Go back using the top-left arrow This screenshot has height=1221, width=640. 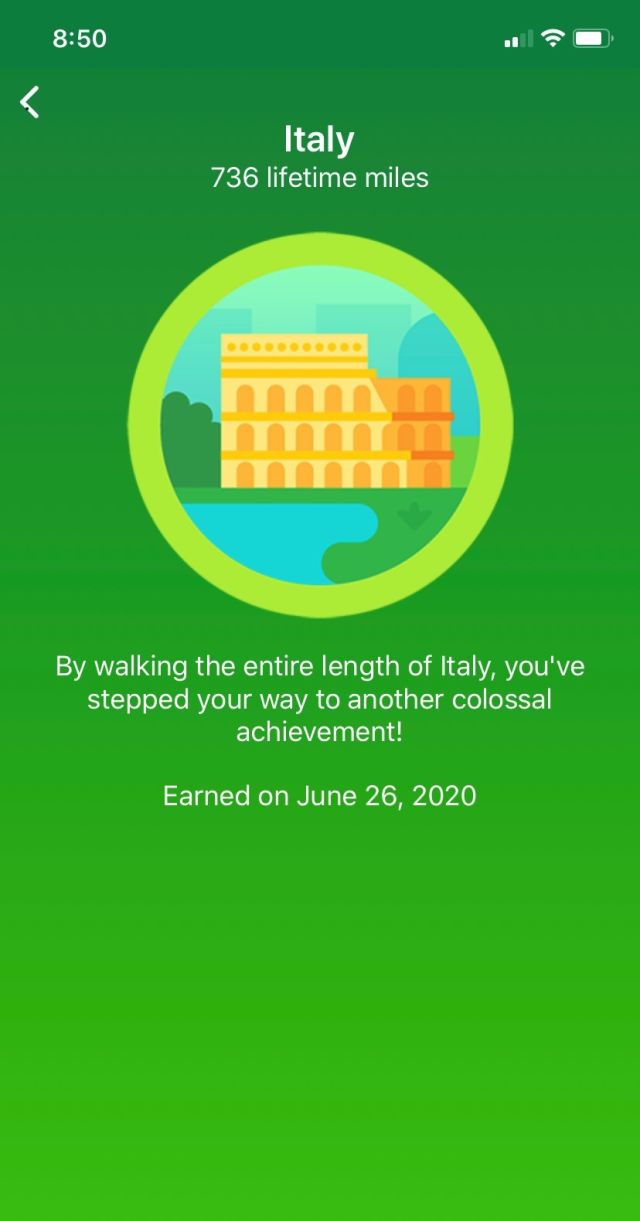pos(30,101)
